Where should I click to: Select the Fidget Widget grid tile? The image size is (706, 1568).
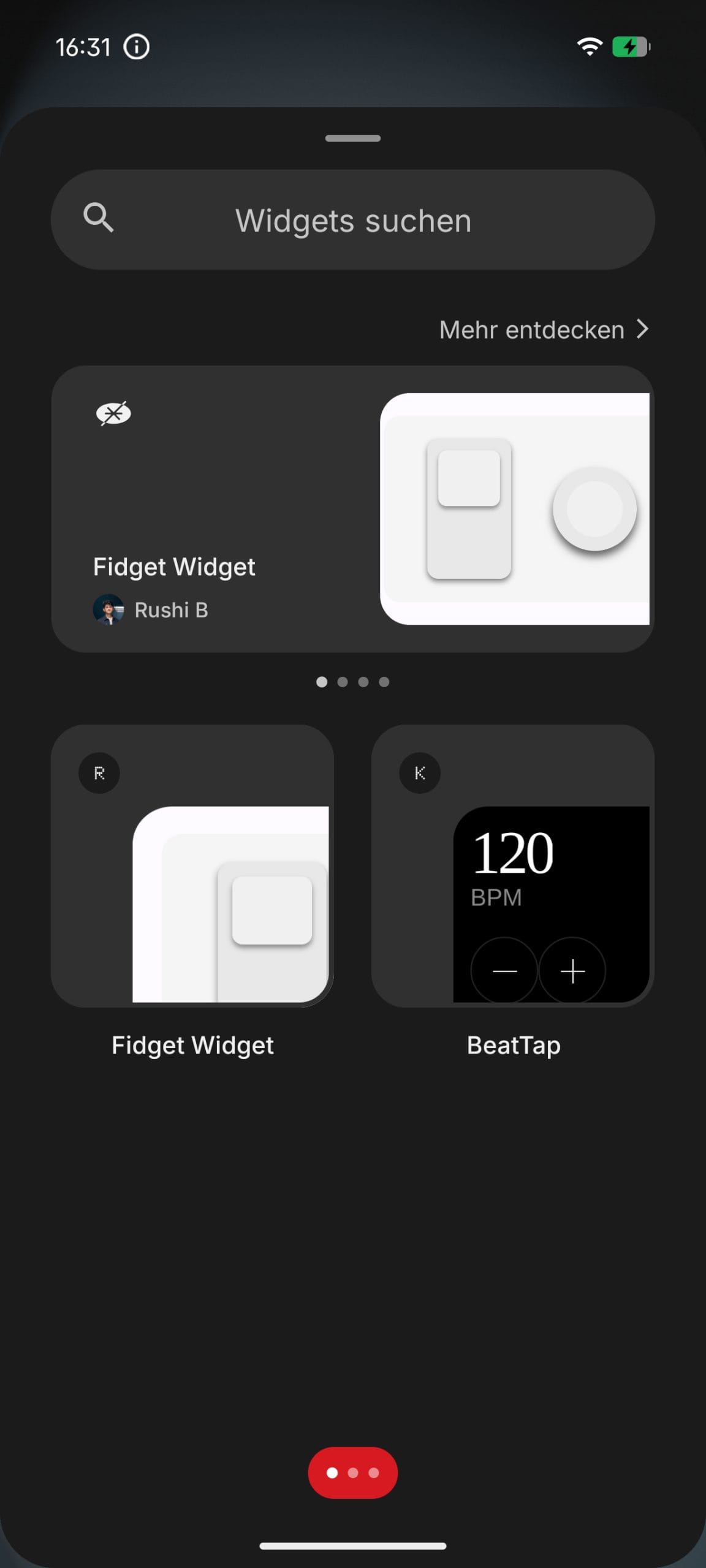coord(192,866)
